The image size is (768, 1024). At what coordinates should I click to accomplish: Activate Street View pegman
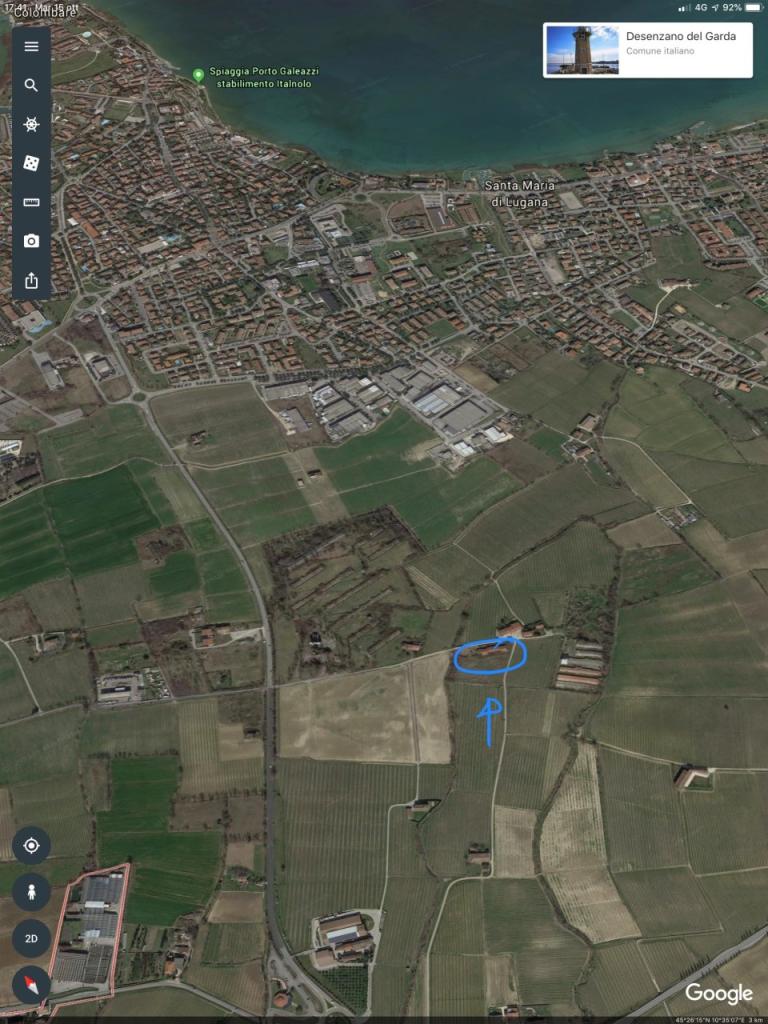click(31, 892)
